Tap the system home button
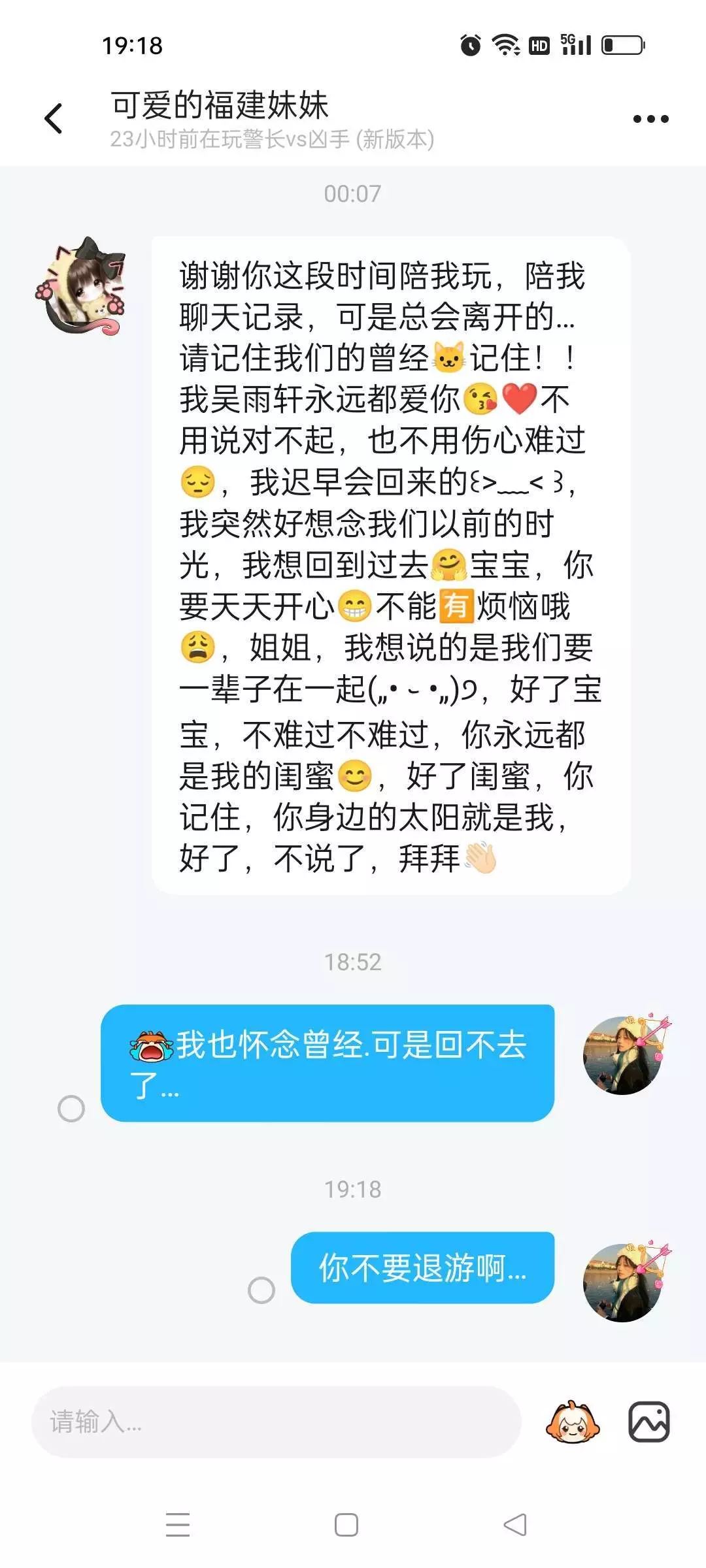This screenshot has width=706, height=1568. pyautogui.click(x=346, y=1525)
